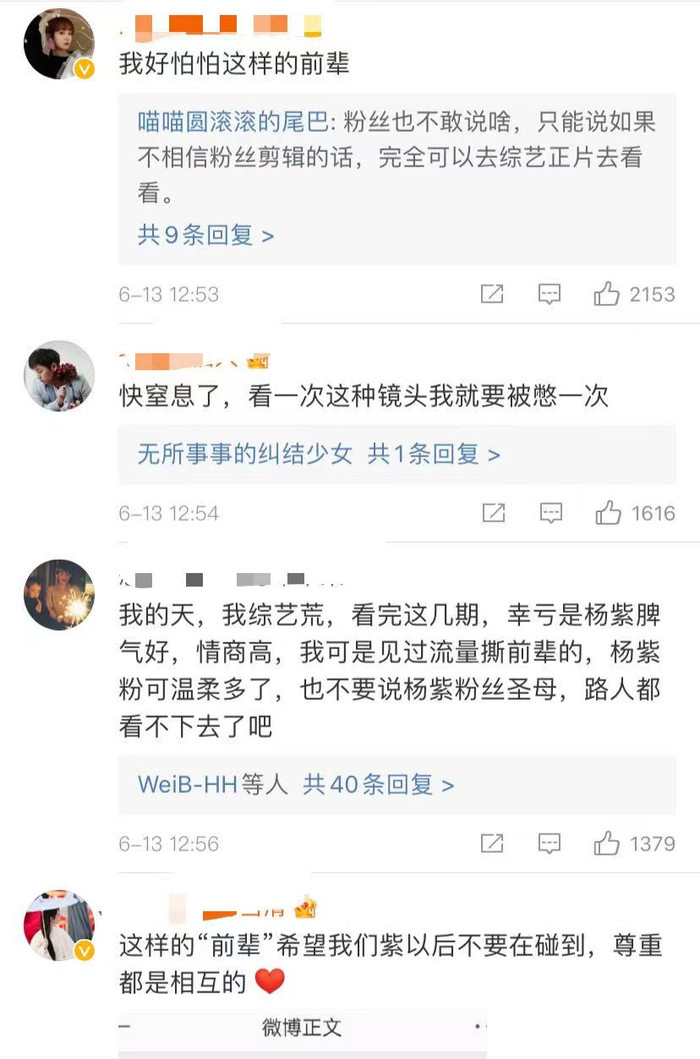The height and width of the screenshot is (1059, 700).
Task: Expand 共1条回复 under 快窒息了 comment
Action: click(434, 454)
